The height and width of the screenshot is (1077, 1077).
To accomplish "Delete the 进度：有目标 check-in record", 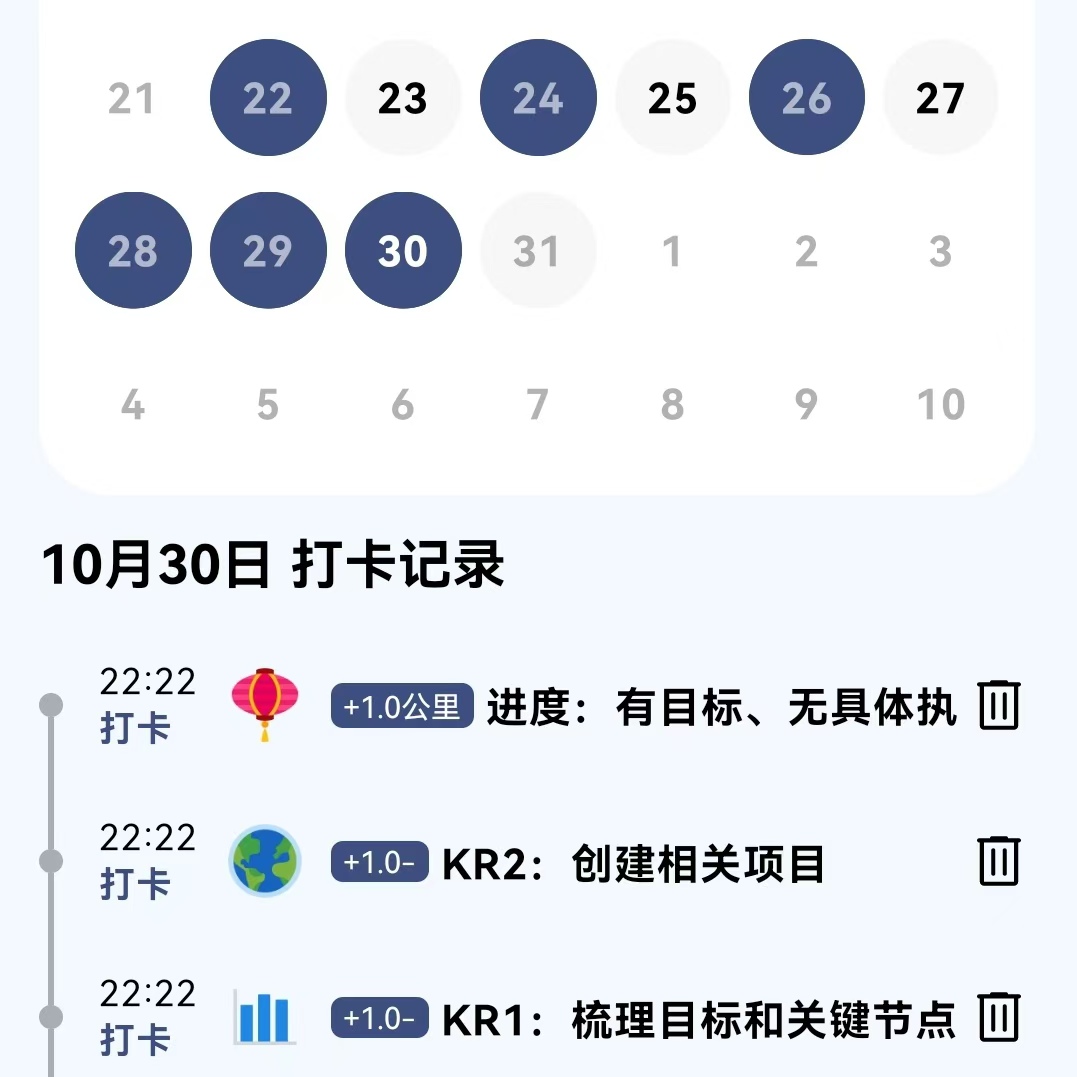I will [x=998, y=705].
